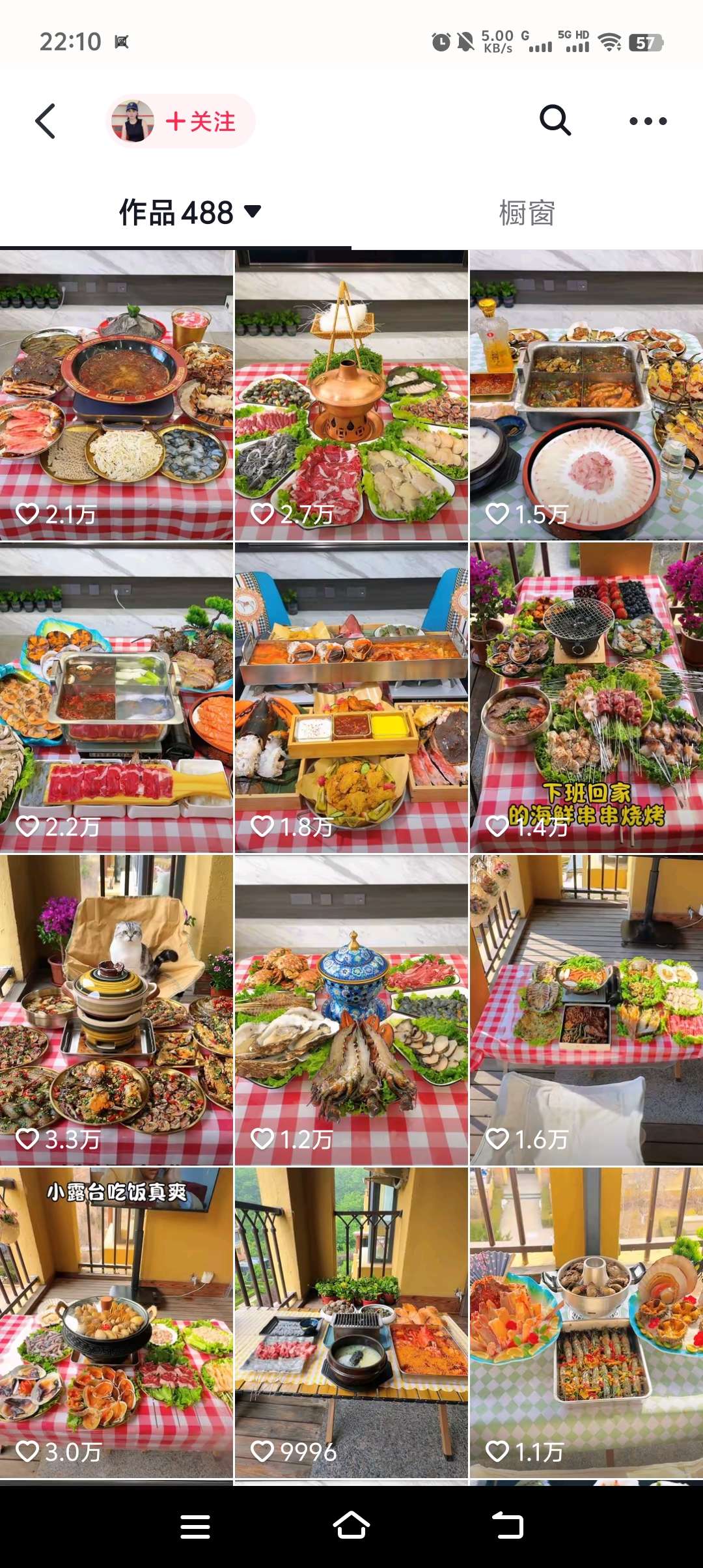Image resolution: width=703 pixels, height=1568 pixels.
Task: Open the system recent apps menu
Action: (x=195, y=1526)
